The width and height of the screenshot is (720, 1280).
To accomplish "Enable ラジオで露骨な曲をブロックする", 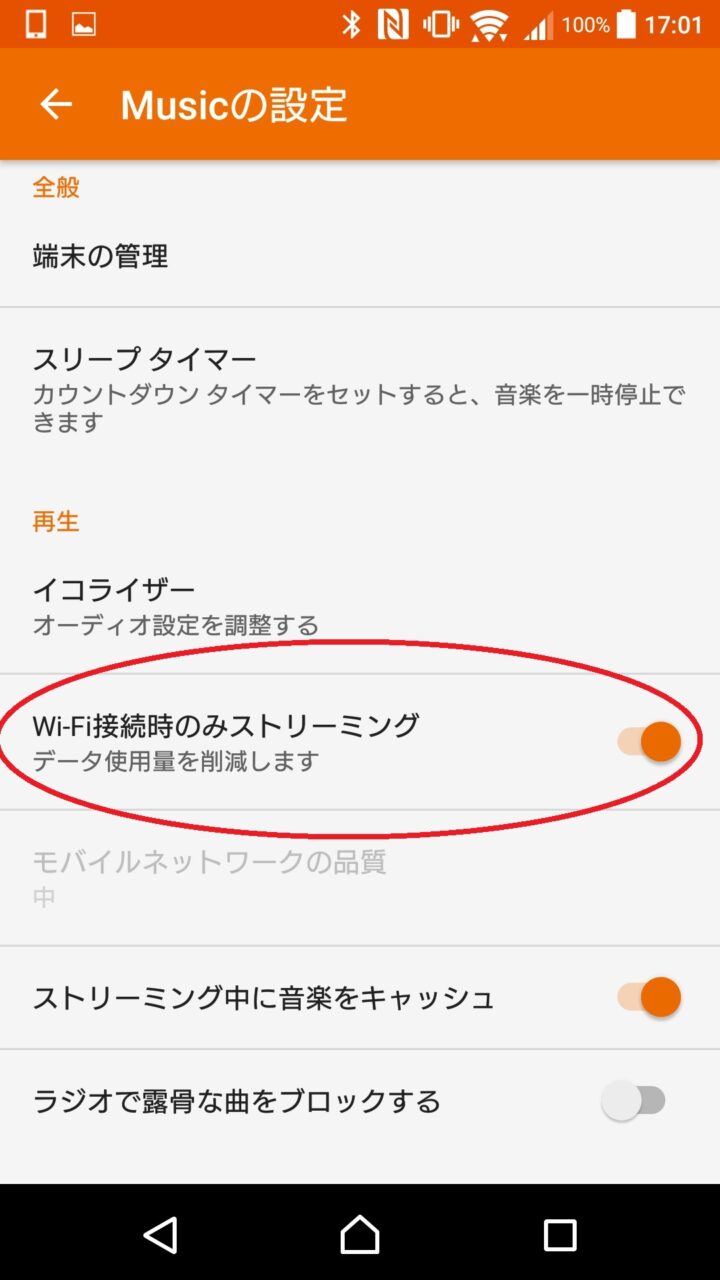I will pyautogui.click(x=634, y=1101).
